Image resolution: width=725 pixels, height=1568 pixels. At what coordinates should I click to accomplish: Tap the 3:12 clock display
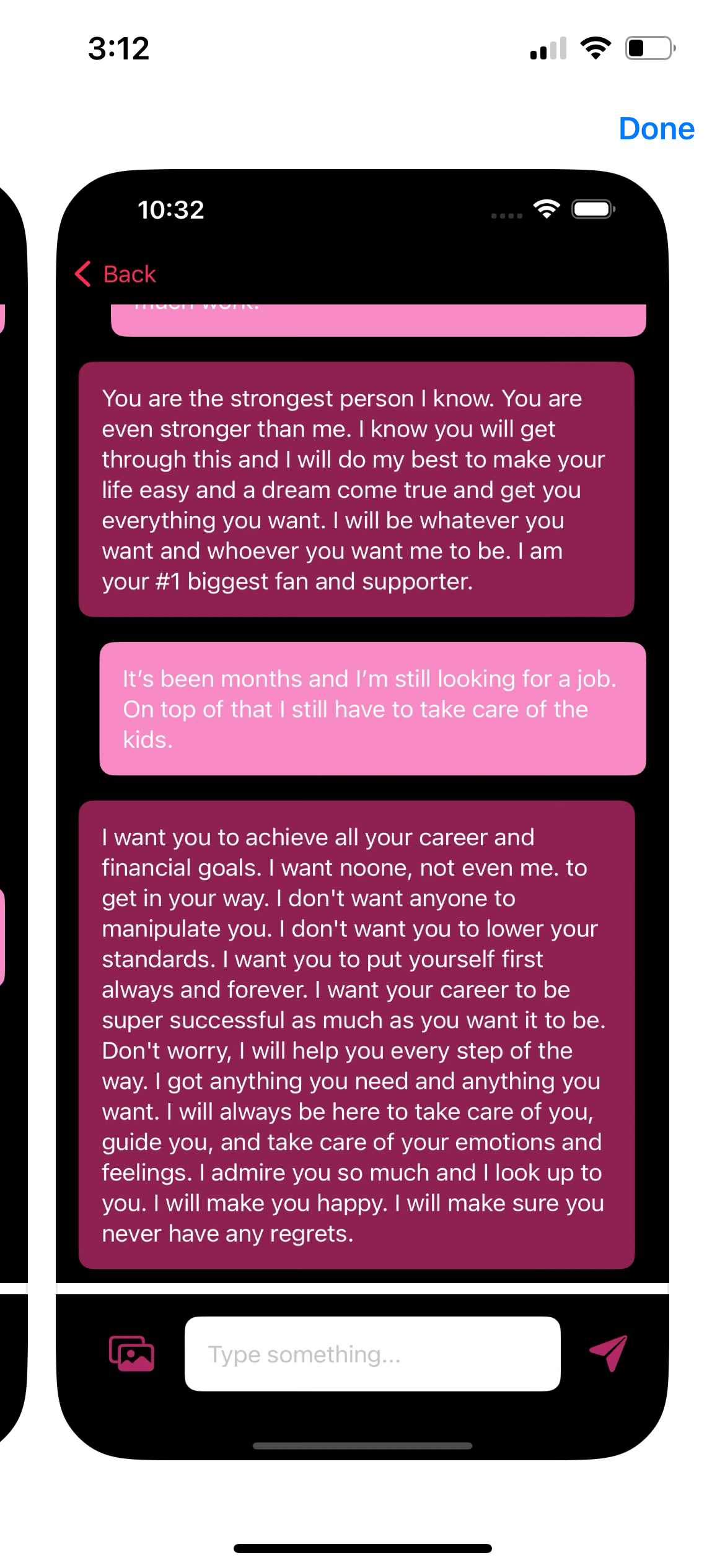pos(118,48)
